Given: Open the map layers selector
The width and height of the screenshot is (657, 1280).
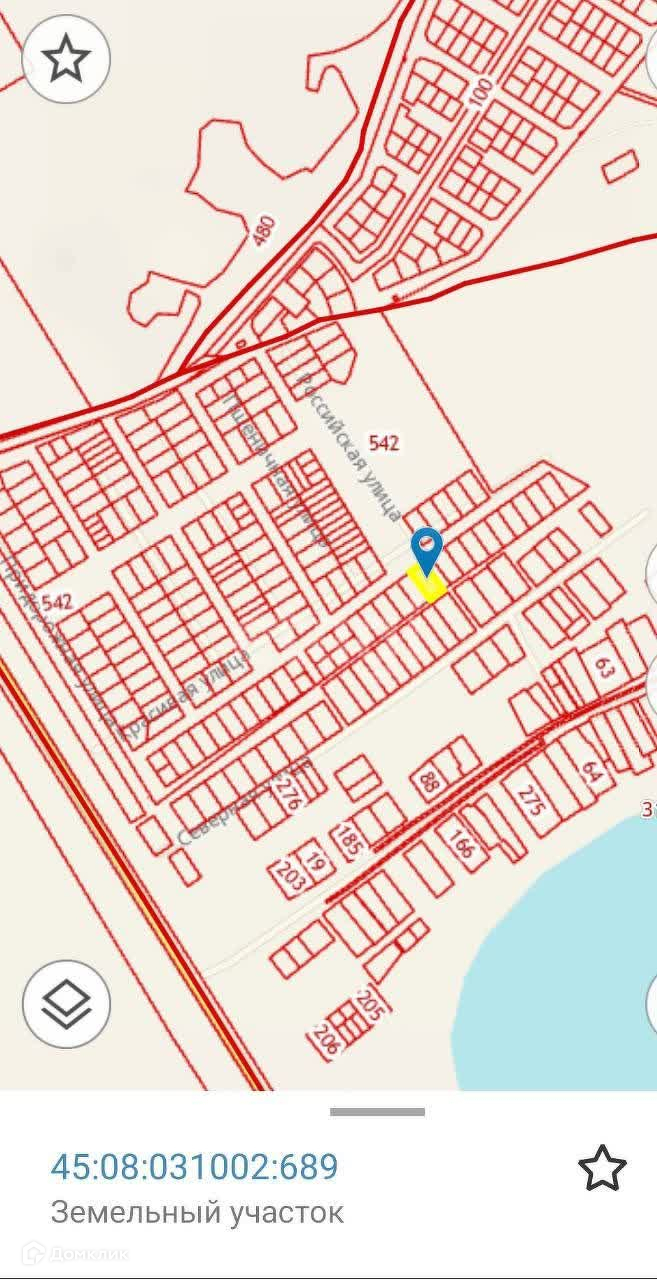Looking at the screenshot, I should coord(66,1002).
